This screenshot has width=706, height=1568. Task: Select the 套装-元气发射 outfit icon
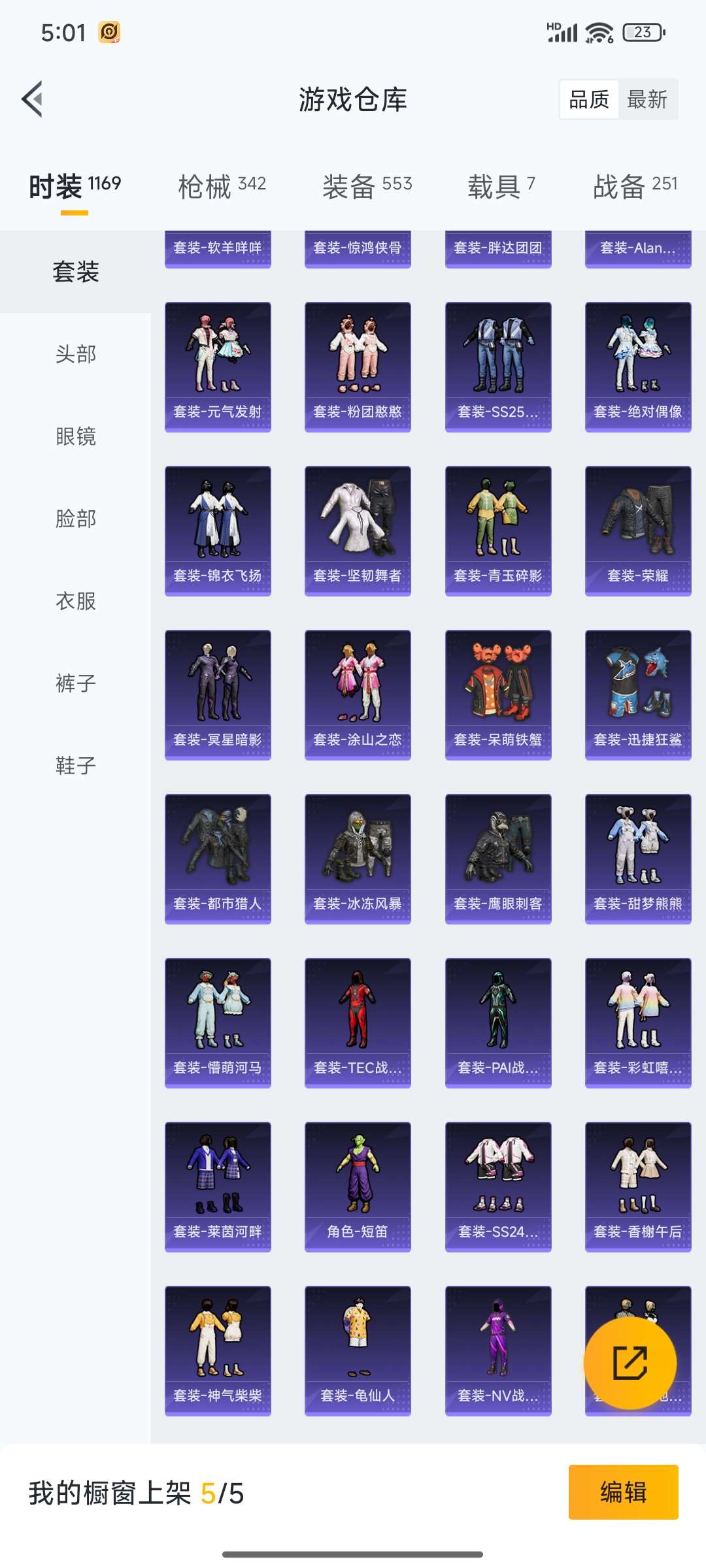(218, 366)
